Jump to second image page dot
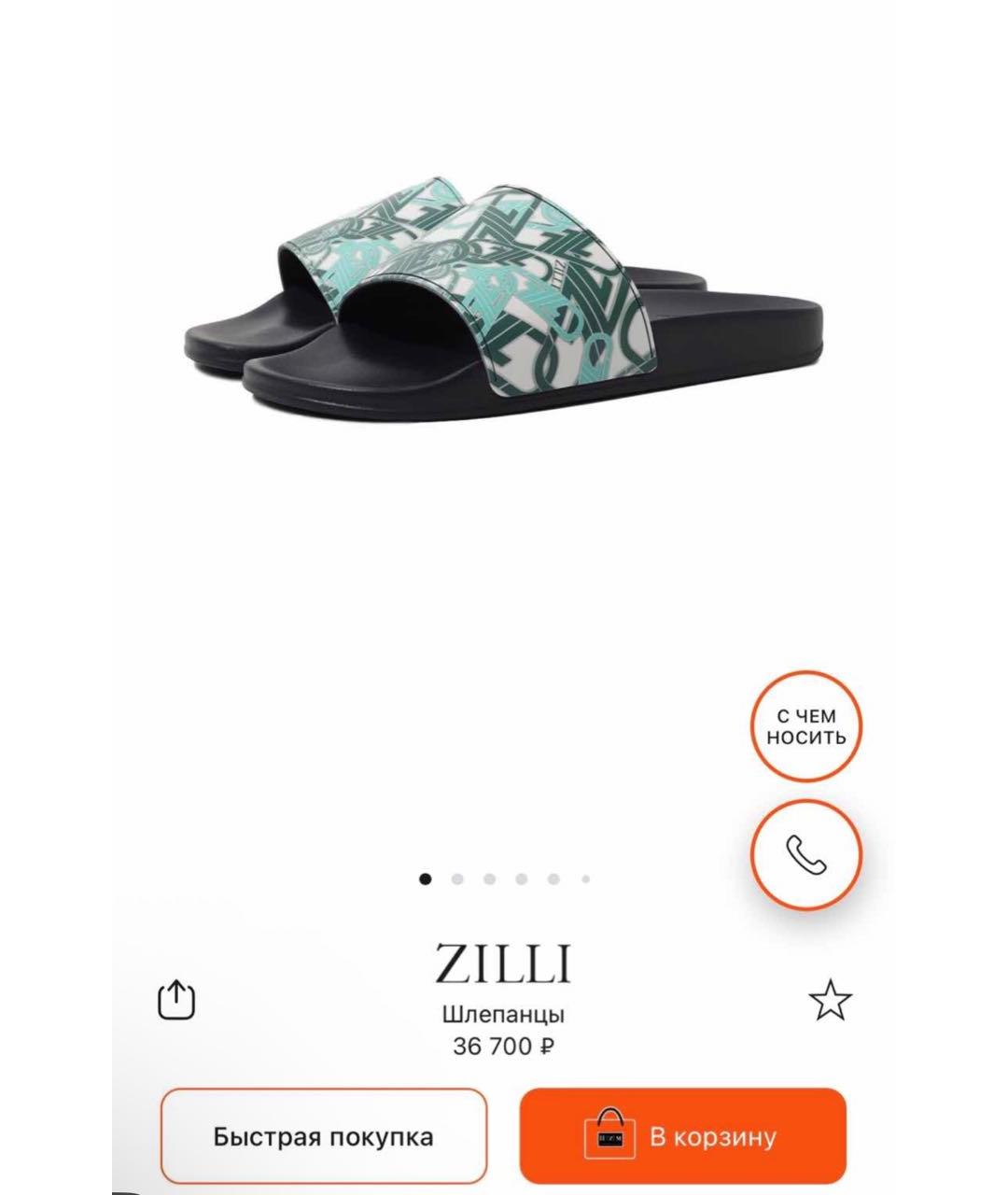The width and height of the screenshot is (1008, 1195). [x=457, y=879]
